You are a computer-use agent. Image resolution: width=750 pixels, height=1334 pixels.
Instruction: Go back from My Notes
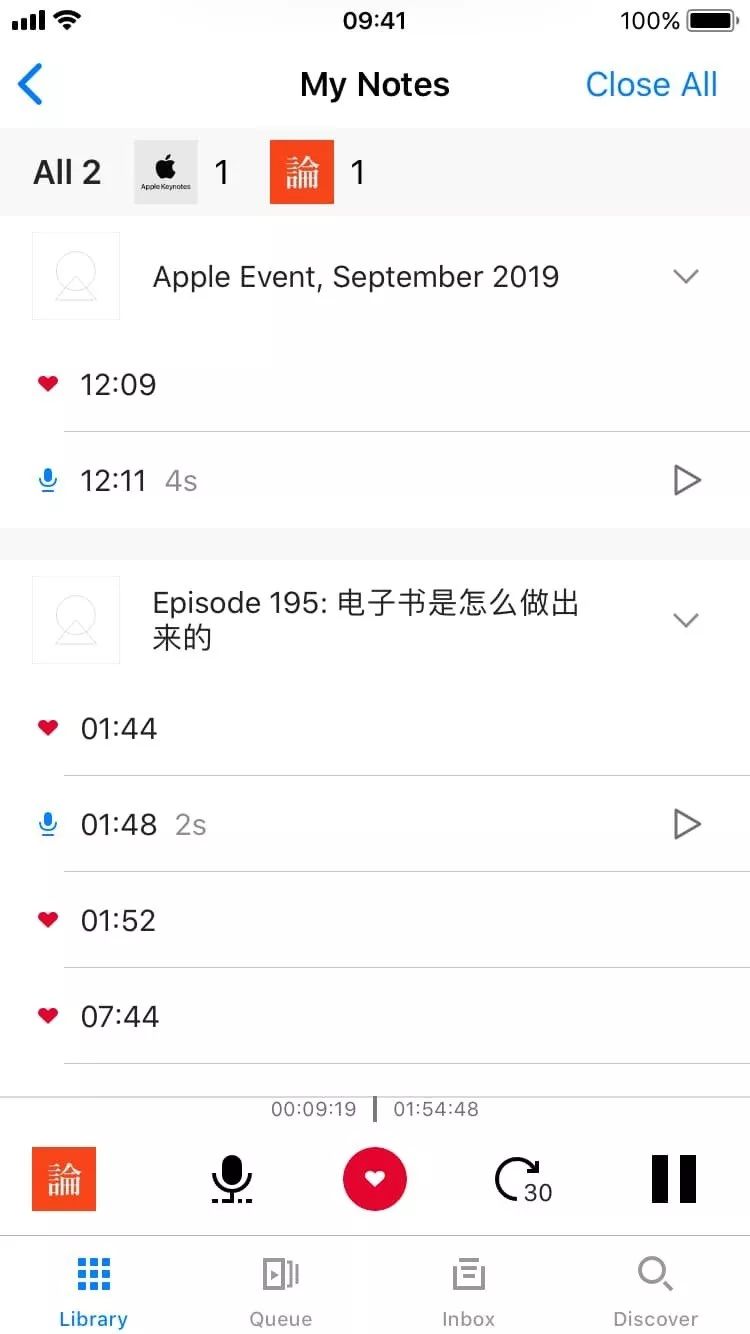coord(31,85)
